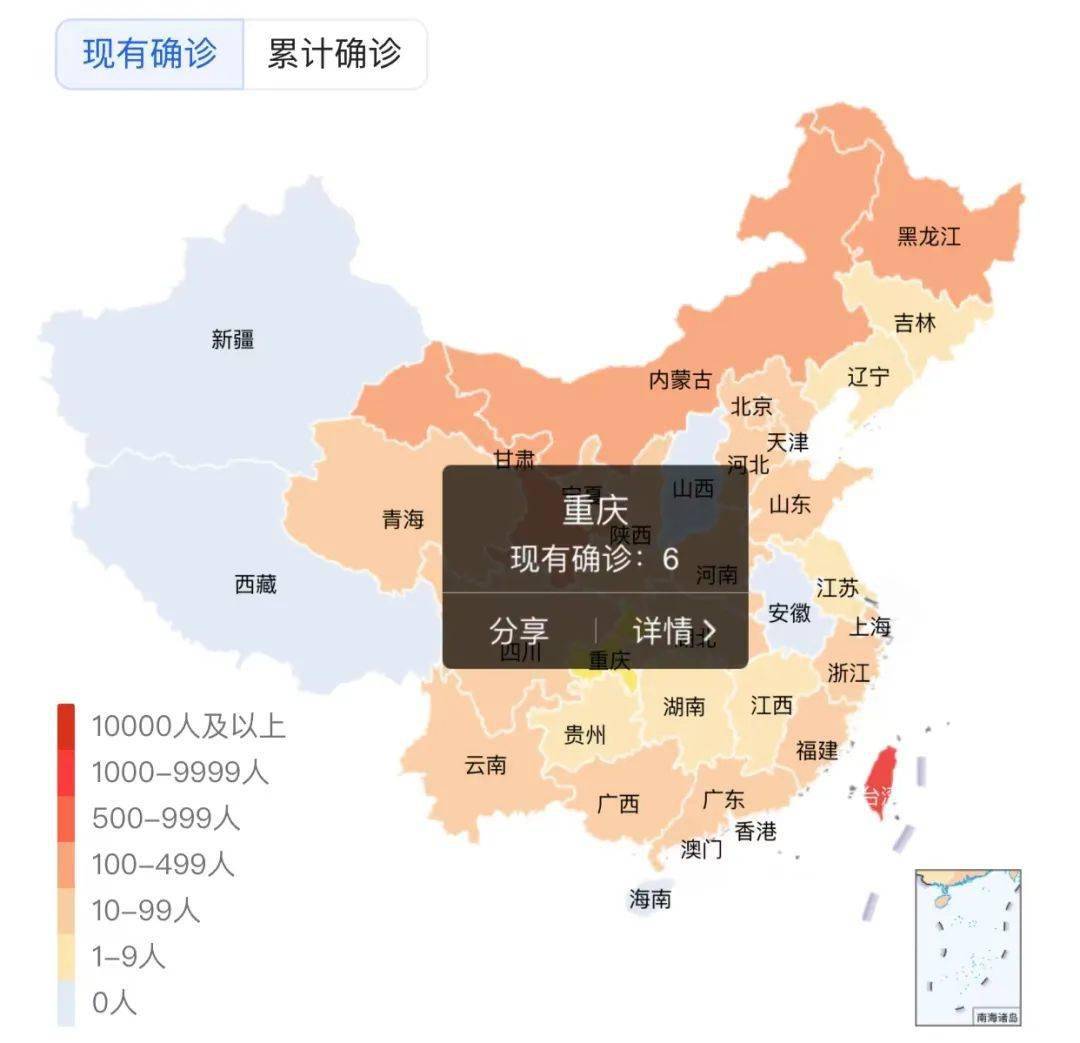Screen dimensions: 1080x1043
Task: Select 西藏 region on the map
Action: click(x=255, y=585)
